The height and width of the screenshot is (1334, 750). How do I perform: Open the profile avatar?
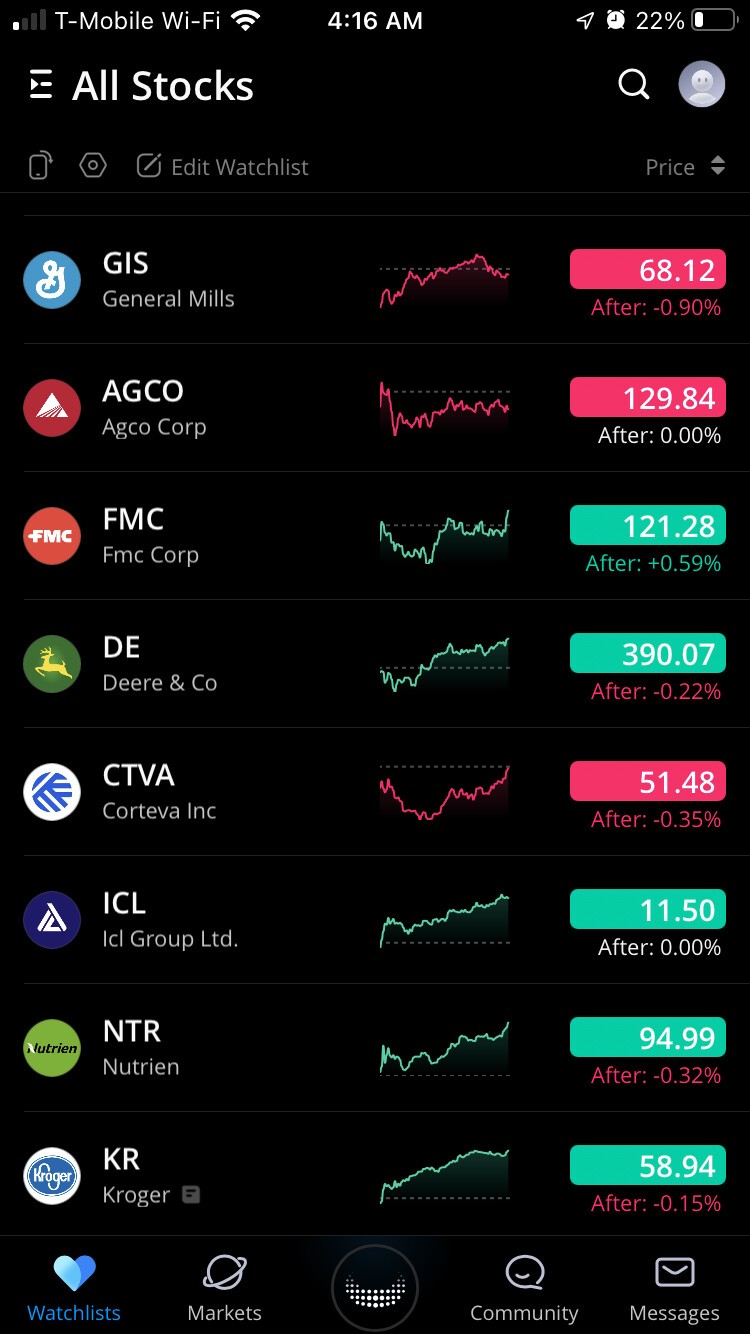[702, 85]
